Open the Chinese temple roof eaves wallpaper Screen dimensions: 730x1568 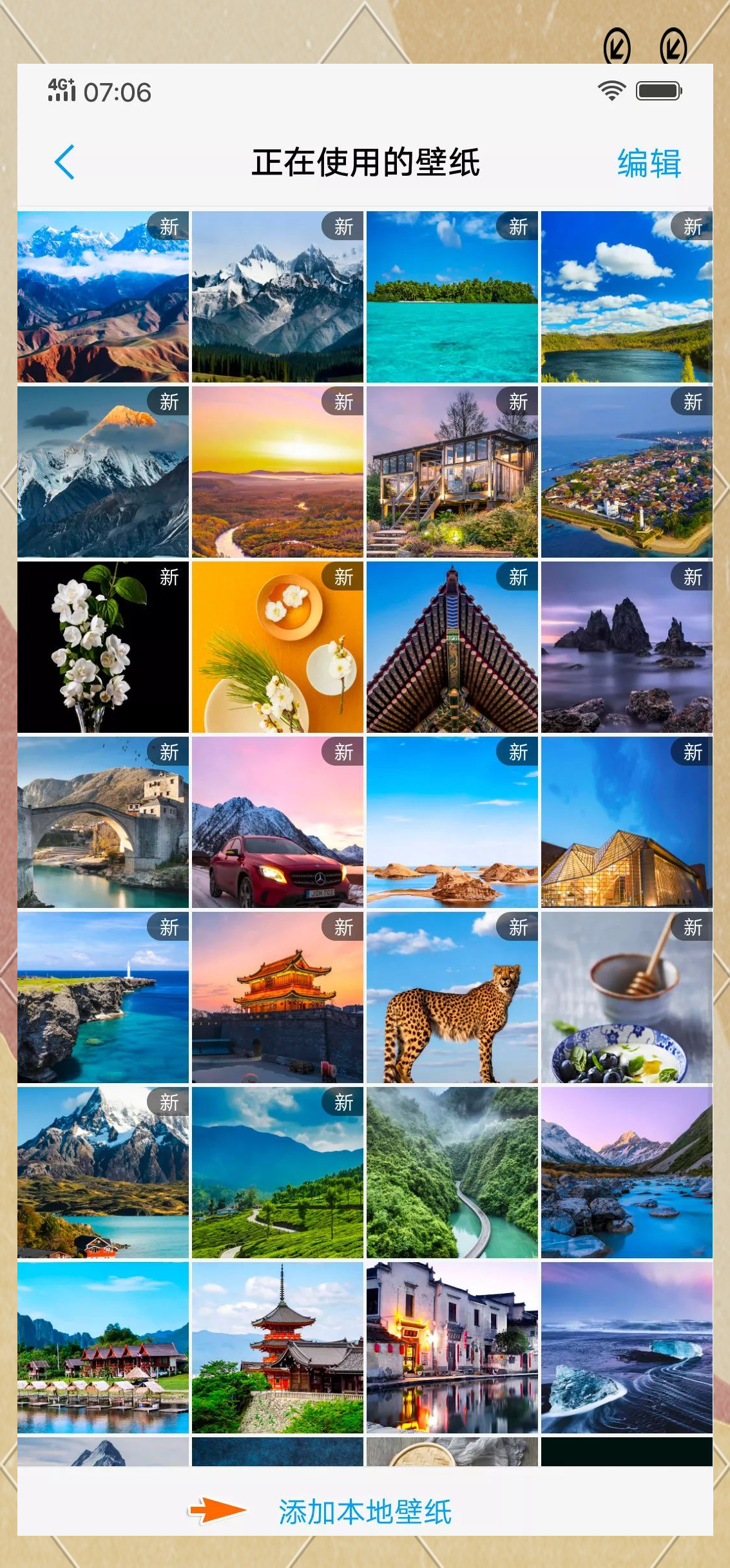pyautogui.click(x=452, y=647)
